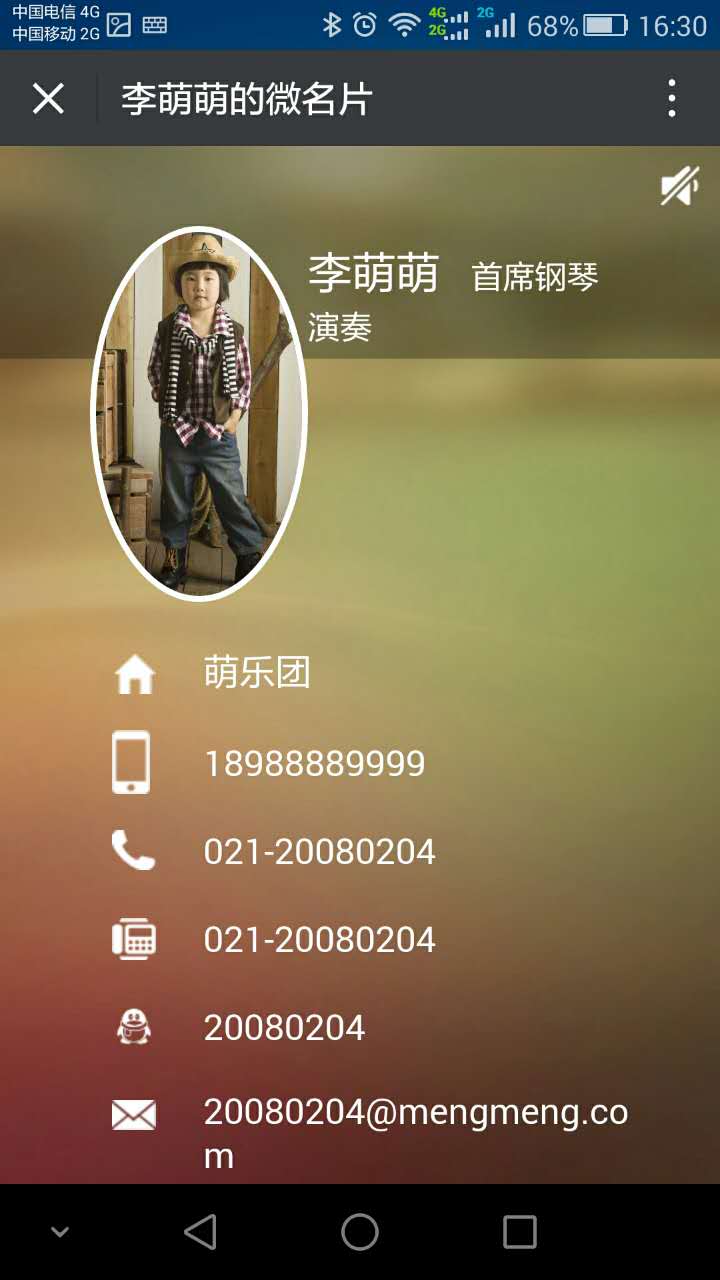Open the three-dot overflow menu
720x1280 pixels.
[671, 99]
